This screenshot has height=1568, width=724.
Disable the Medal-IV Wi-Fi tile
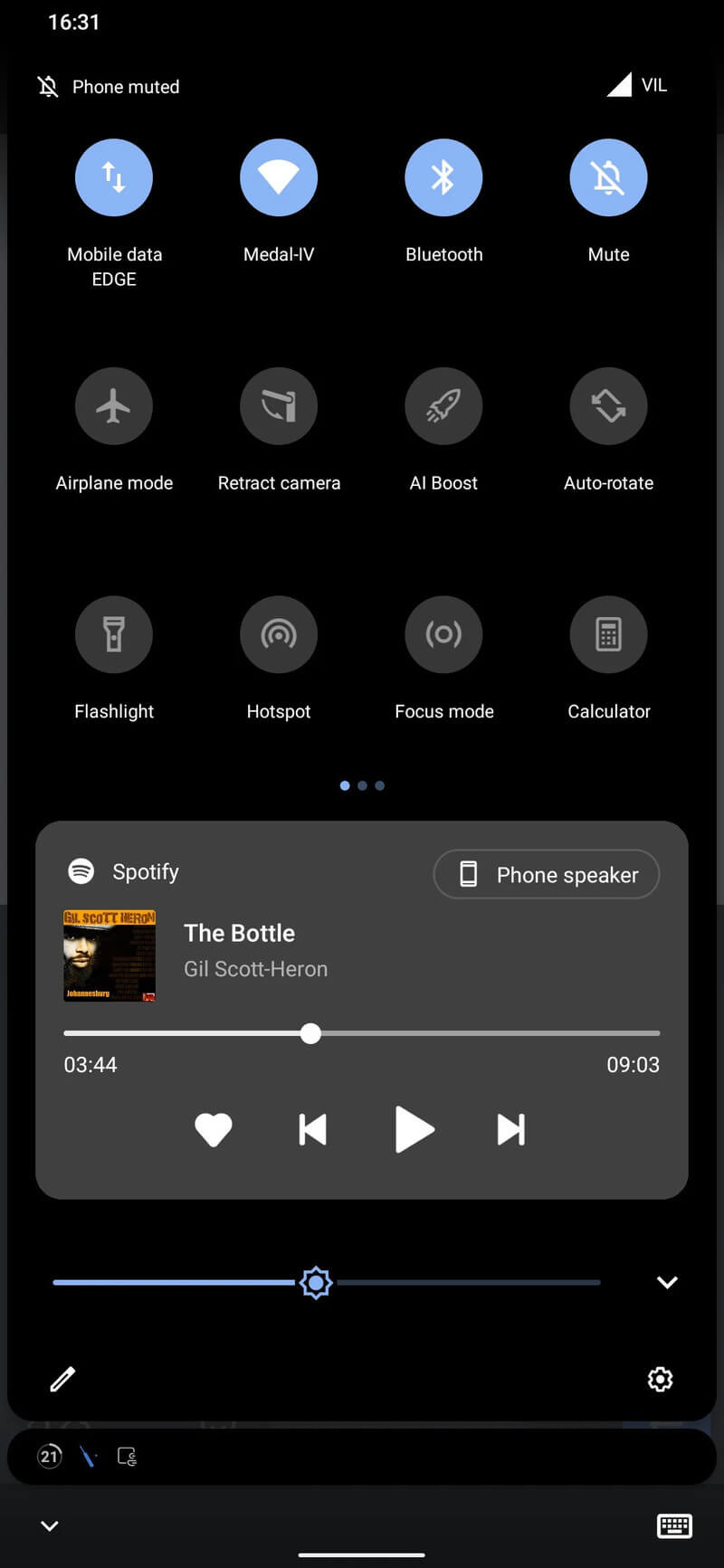[x=279, y=177]
